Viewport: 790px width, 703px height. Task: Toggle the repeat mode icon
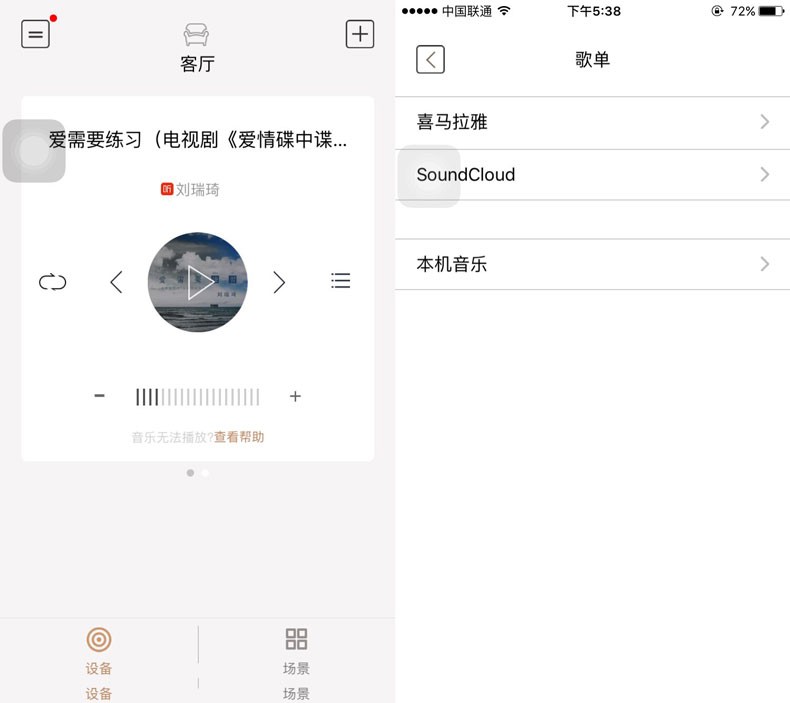pos(52,282)
